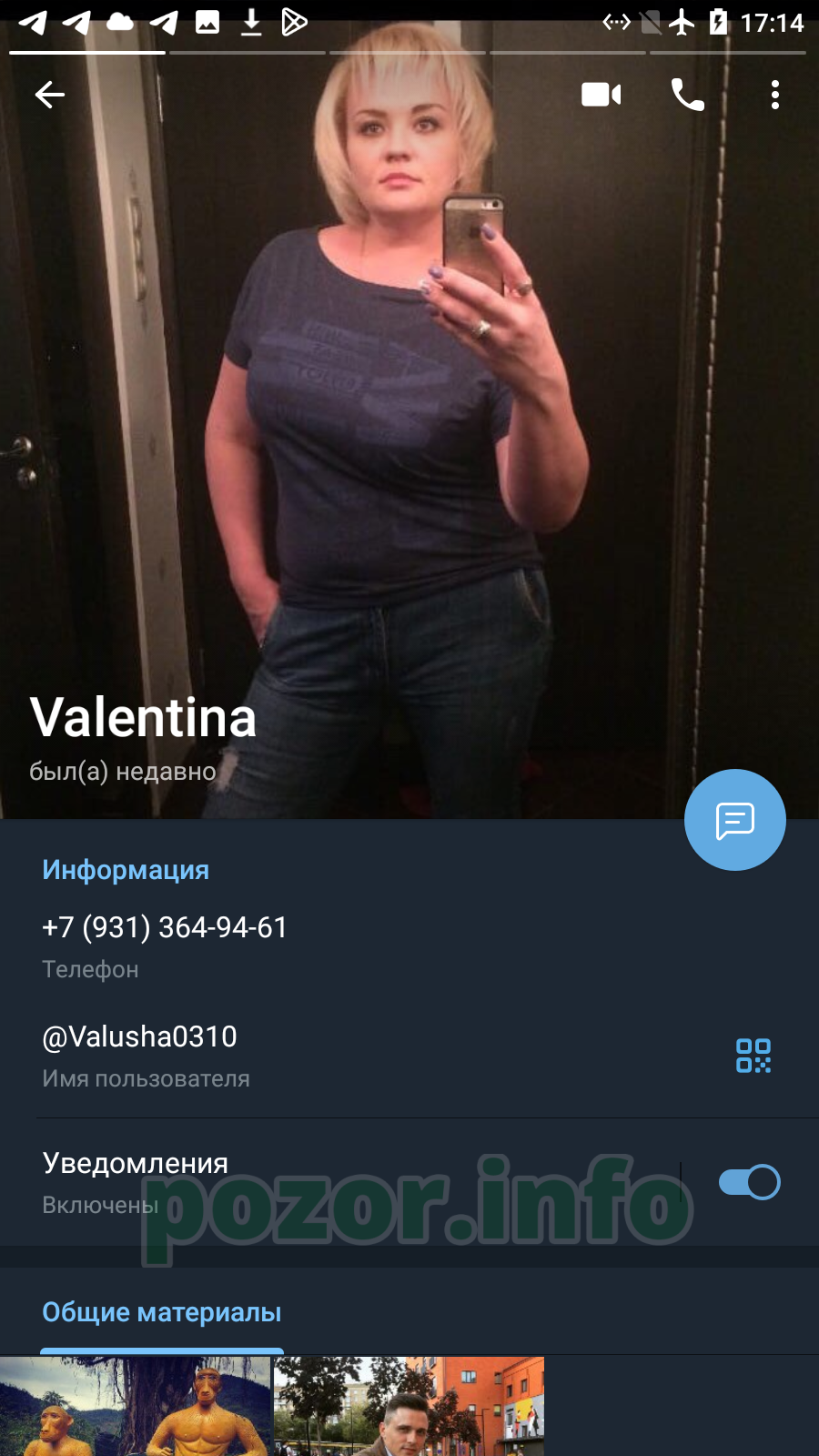Image resolution: width=819 pixels, height=1456 pixels.
Task: Open the three-dot overflow menu
Action: [x=775, y=95]
